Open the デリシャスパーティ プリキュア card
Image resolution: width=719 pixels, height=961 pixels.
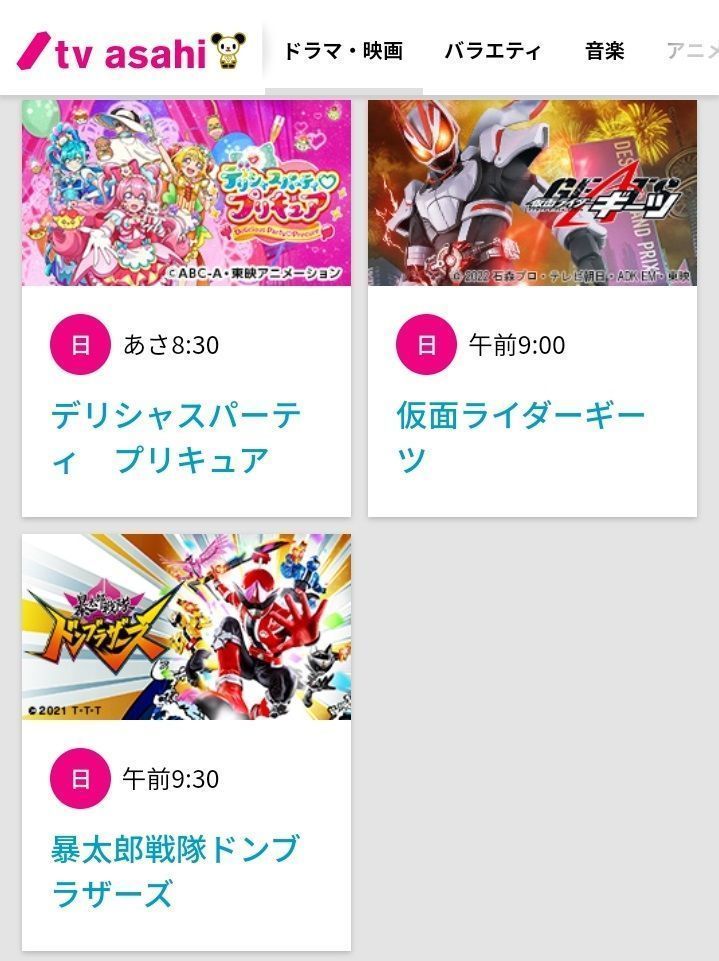(186, 310)
